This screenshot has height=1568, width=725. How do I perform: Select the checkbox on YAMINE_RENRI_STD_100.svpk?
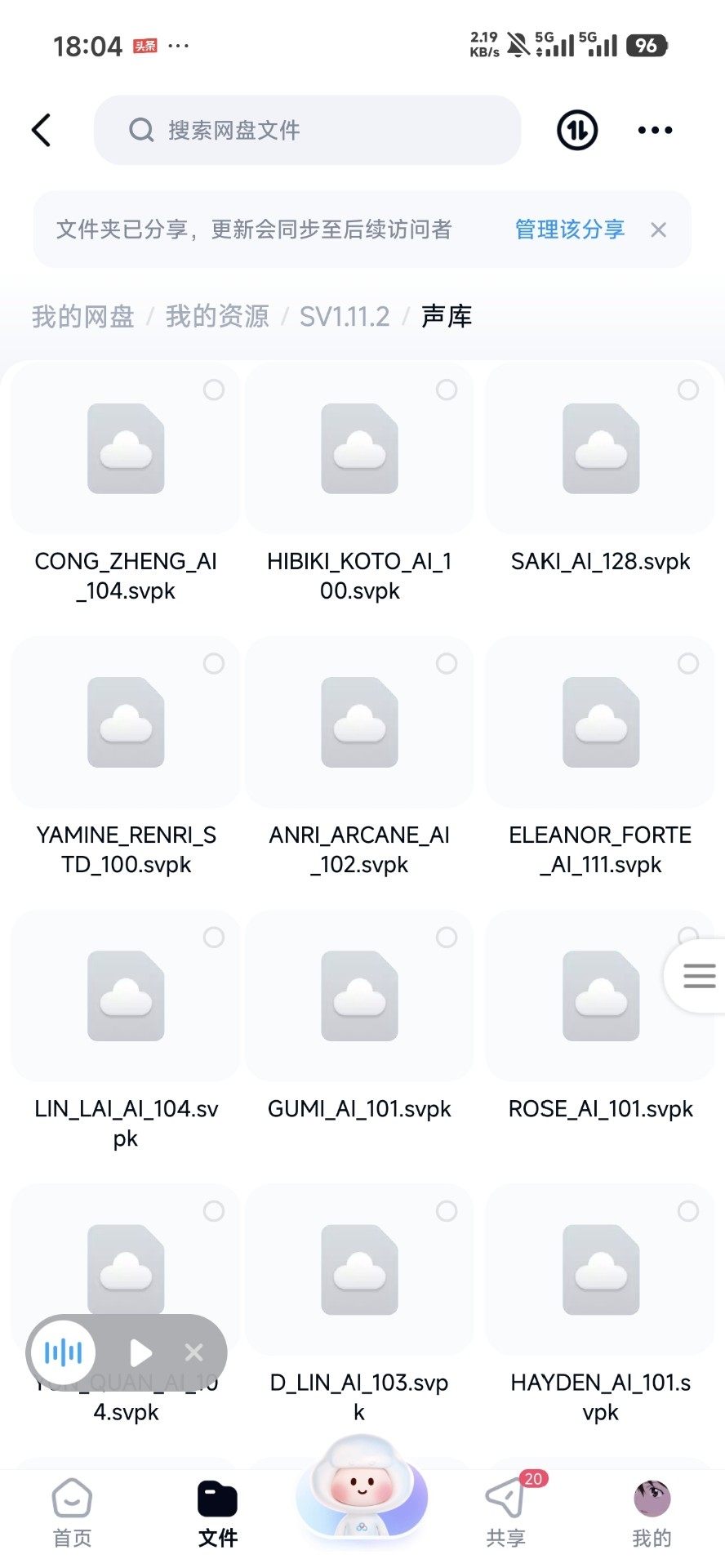coord(214,663)
